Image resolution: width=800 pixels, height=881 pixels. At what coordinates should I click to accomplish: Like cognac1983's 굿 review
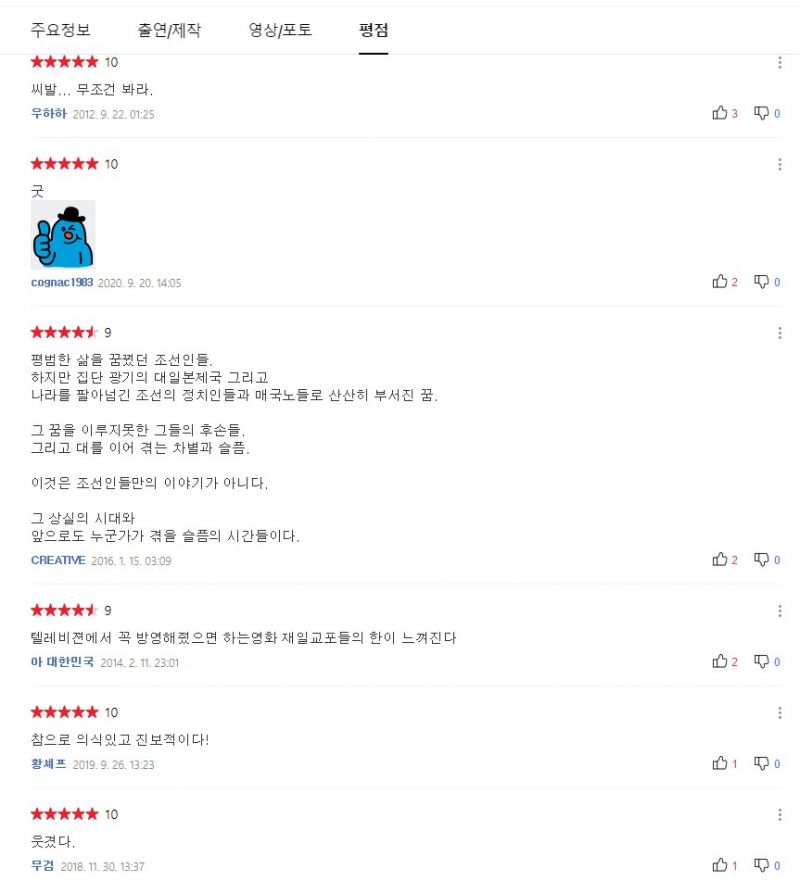[x=720, y=282]
